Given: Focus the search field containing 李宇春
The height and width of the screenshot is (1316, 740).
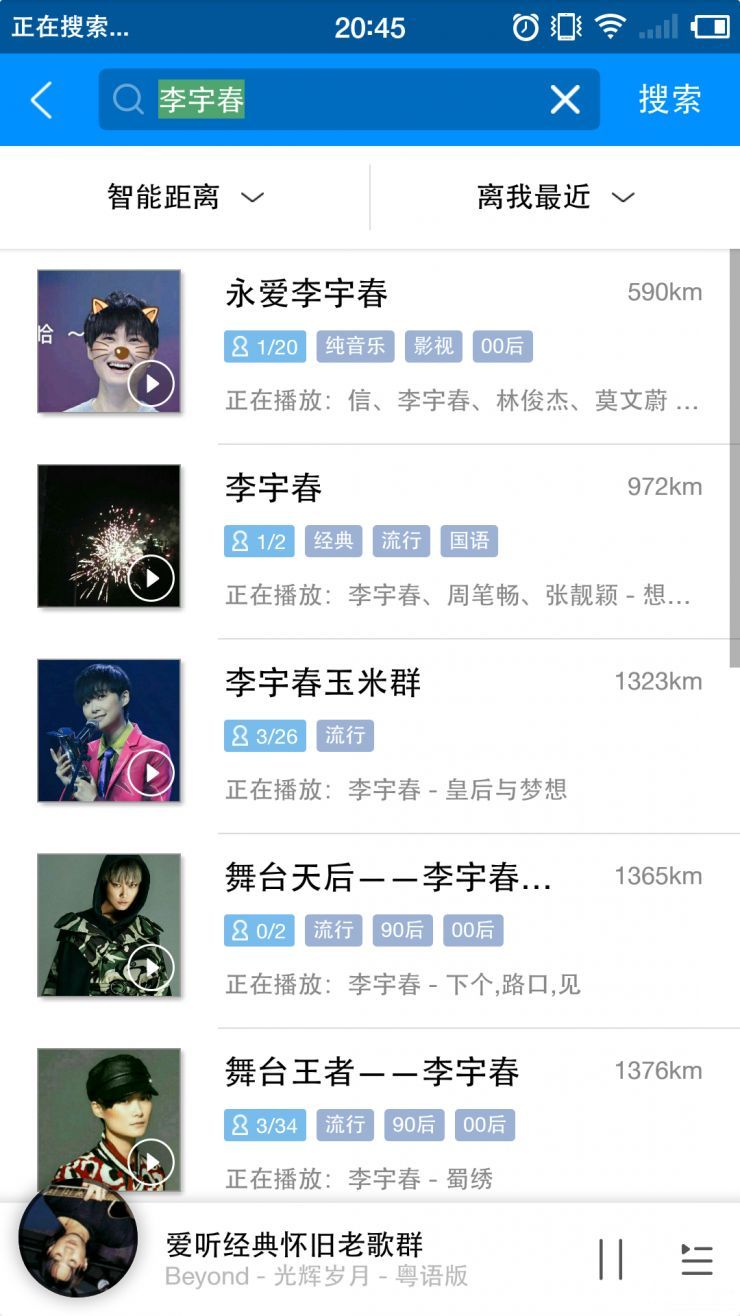Looking at the screenshot, I should point(350,100).
